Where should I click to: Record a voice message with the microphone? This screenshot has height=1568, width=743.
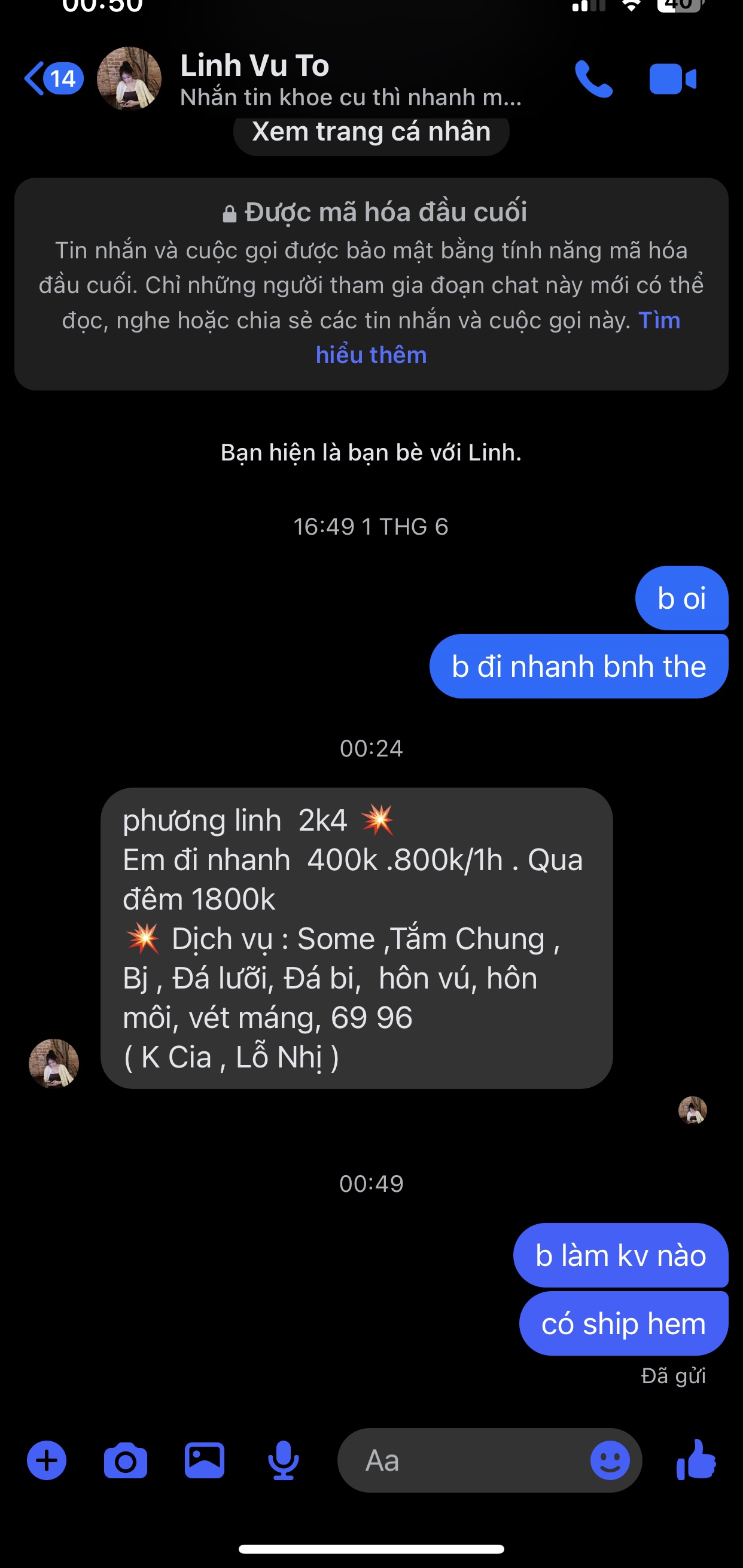[283, 1460]
